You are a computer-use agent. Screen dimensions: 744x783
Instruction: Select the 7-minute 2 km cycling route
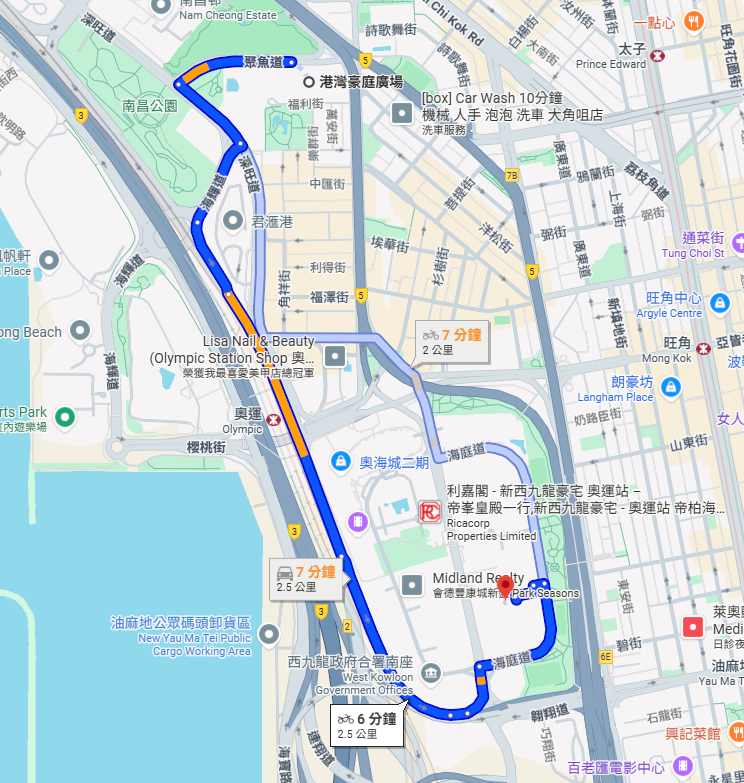pyautogui.click(x=452, y=342)
